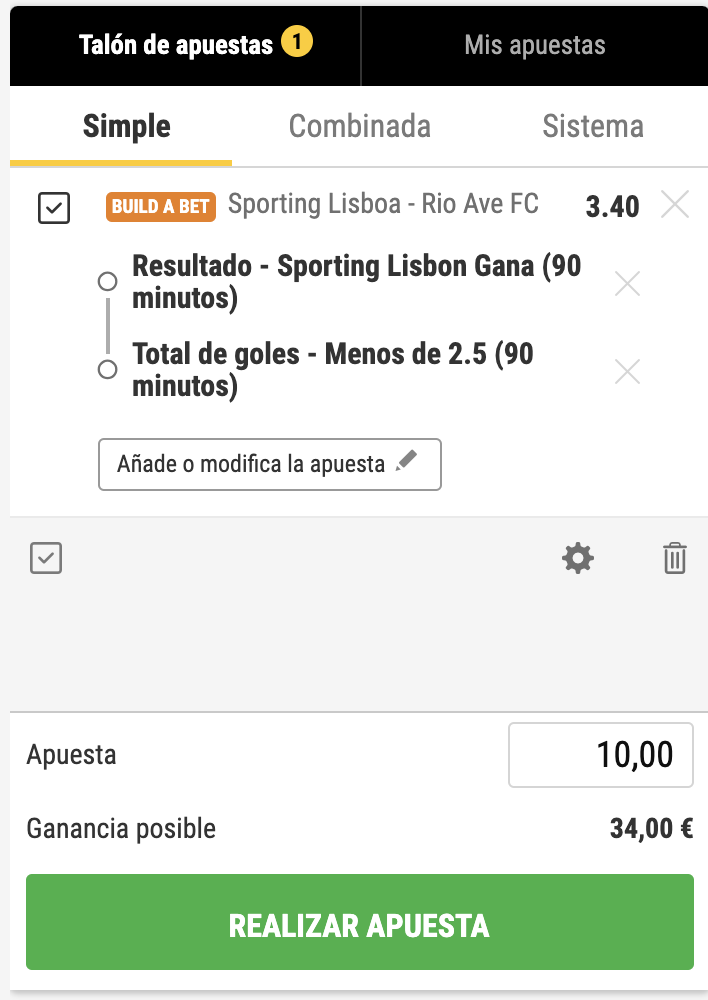Open the Combinada bet type tab
The image size is (708, 1000).
pyautogui.click(x=359, y=127)
